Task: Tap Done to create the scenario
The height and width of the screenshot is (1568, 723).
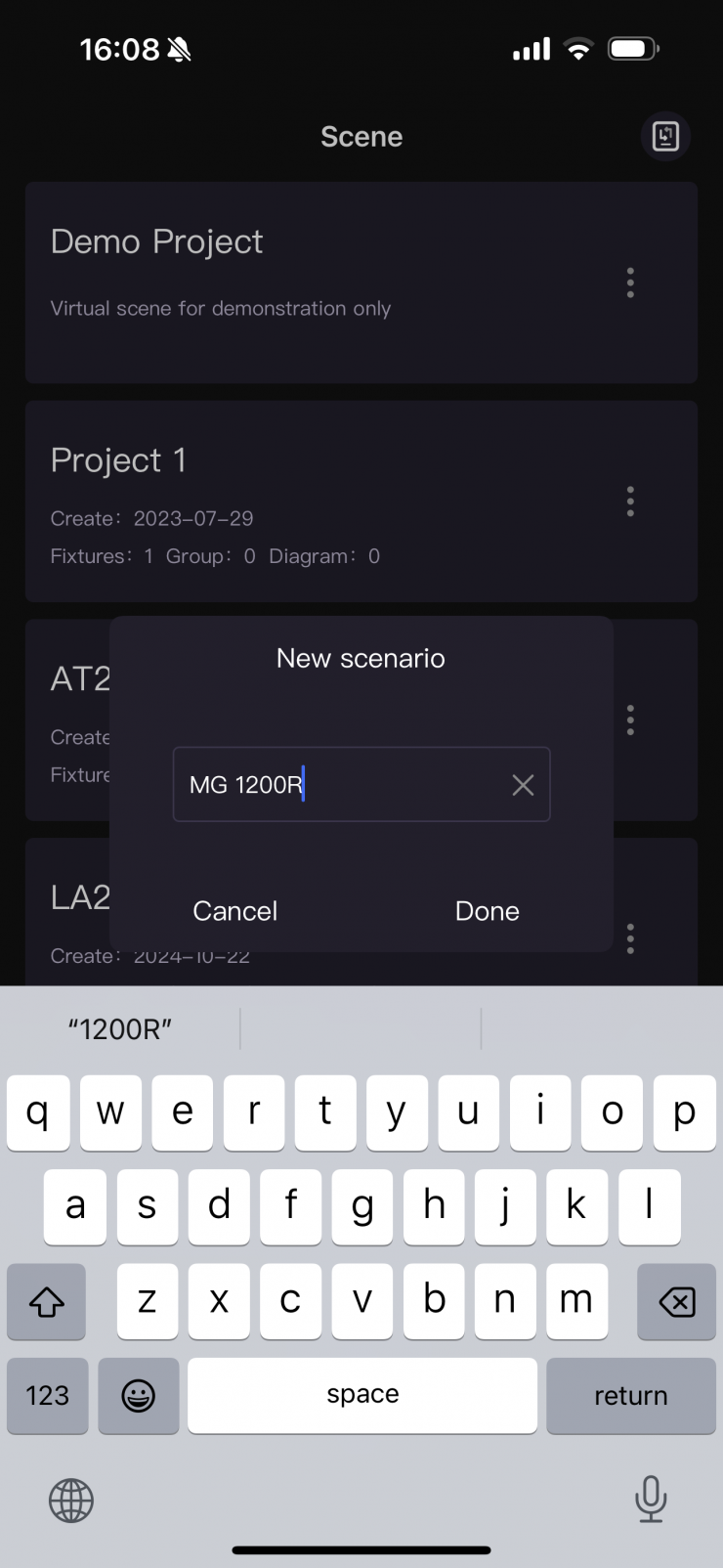Action: point(487,911)
